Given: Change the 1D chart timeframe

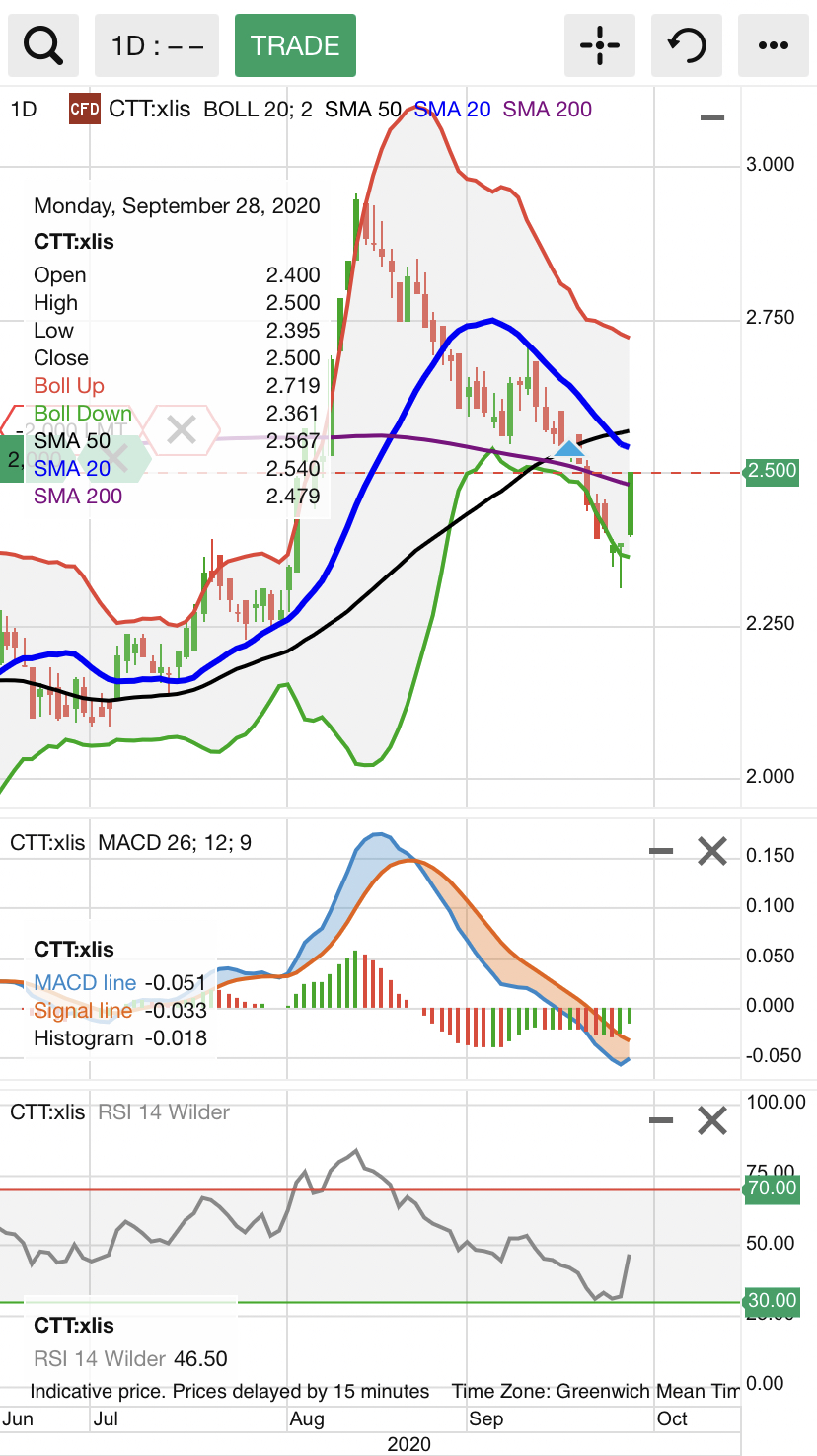Looking at the screenshot, I should [x=157, y=45].
